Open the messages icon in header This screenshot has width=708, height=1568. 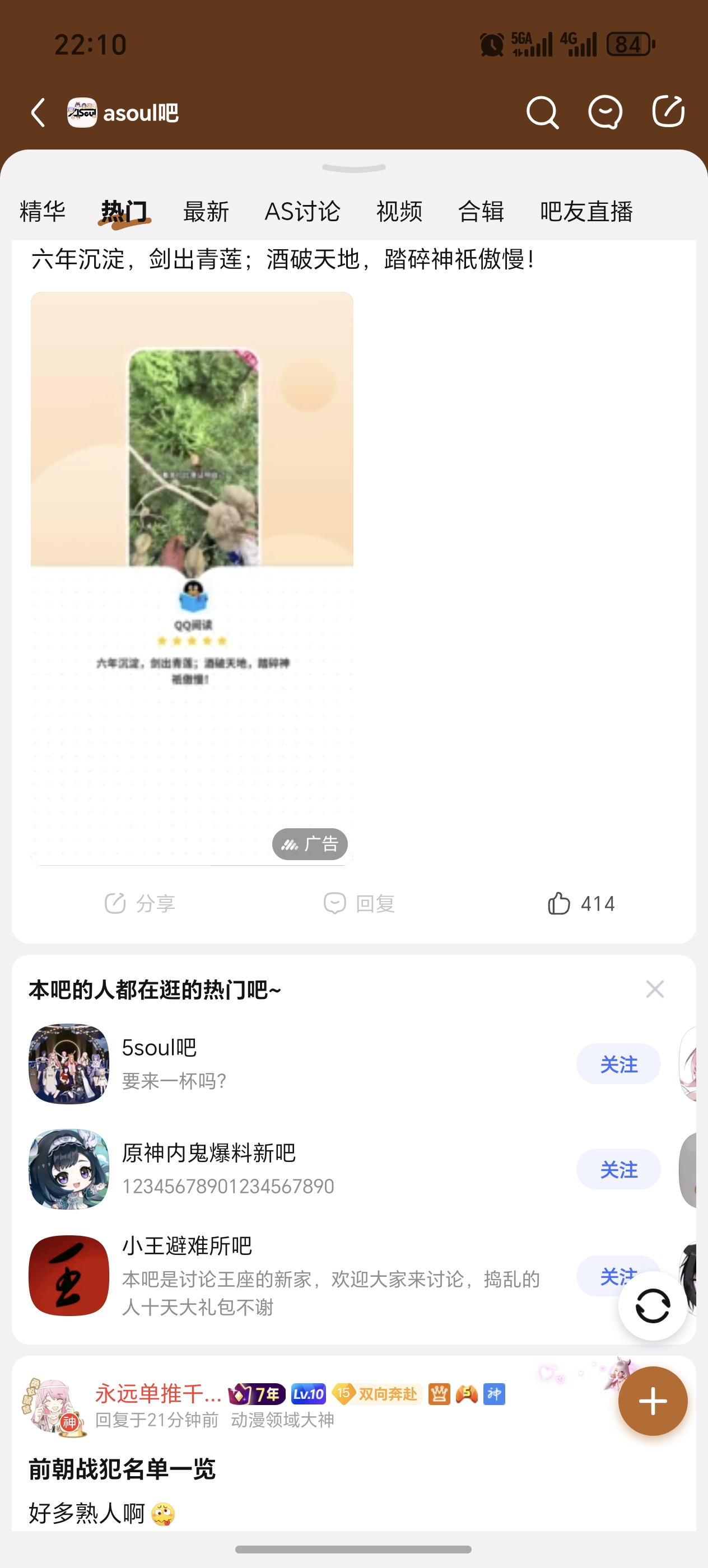tap(604, 113)
